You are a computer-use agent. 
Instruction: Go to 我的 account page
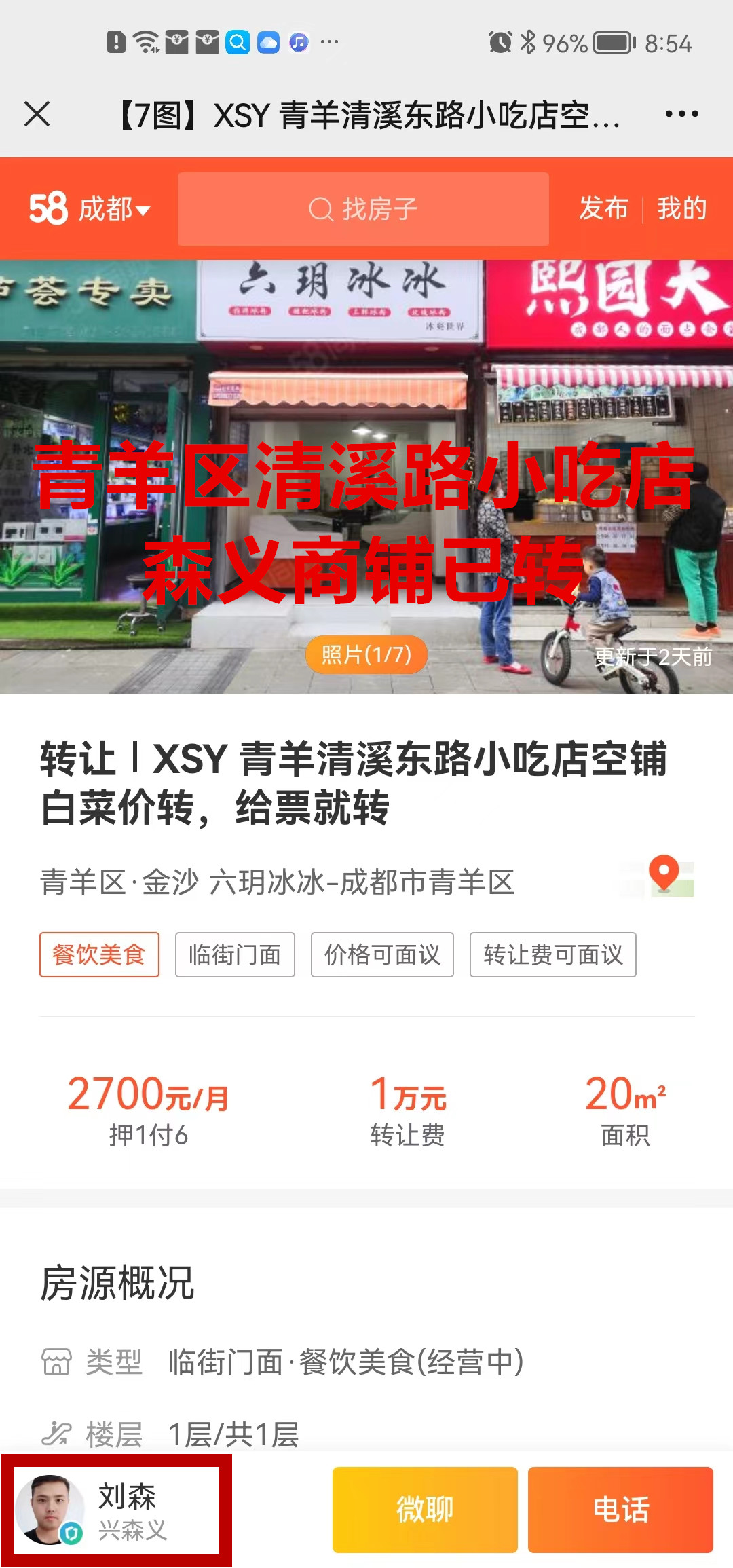pos(681,208)
